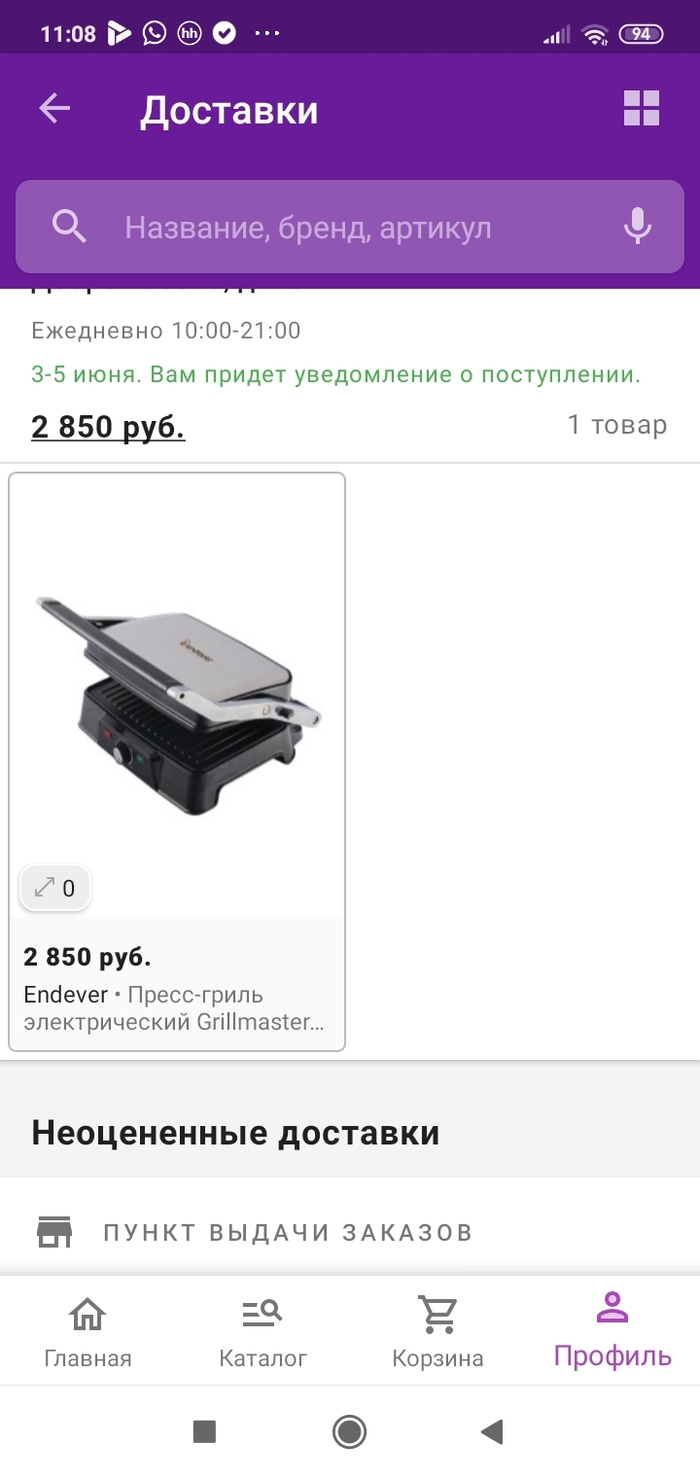The height and width of the screenshot is (1478, 700).
Task: Go back from the Доставки screen
Action: point(55,108)
